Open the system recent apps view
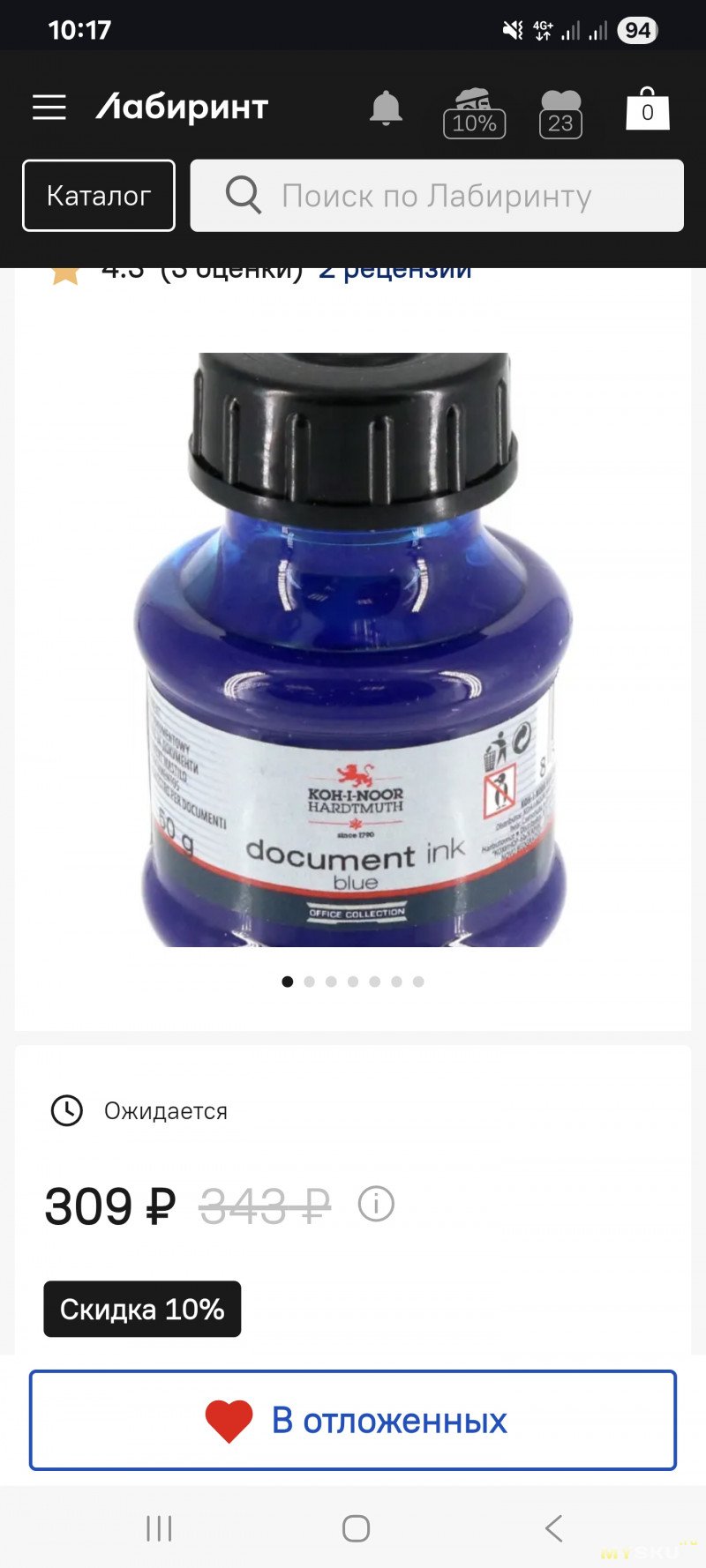 (159, 1528)
